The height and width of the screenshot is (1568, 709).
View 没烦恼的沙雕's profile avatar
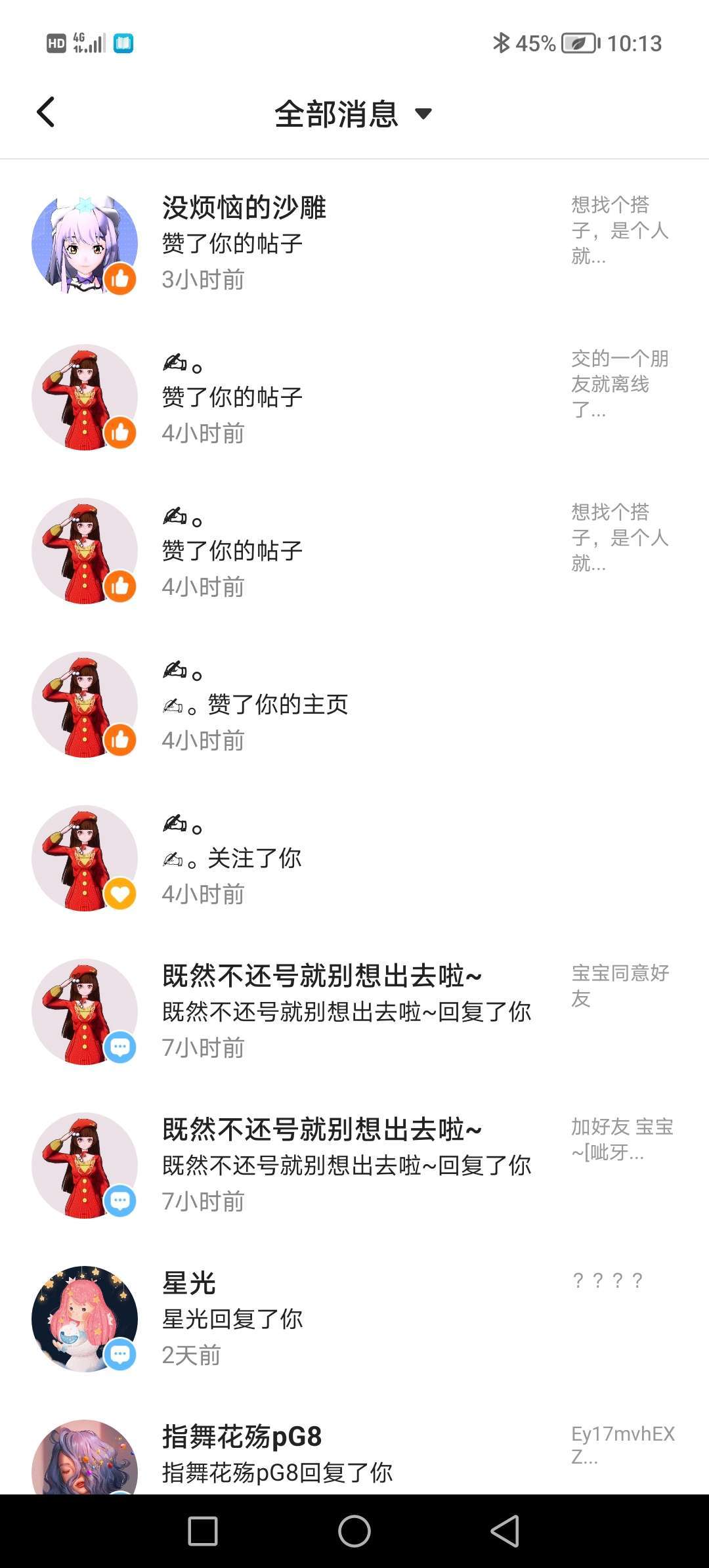pos(85,244)
